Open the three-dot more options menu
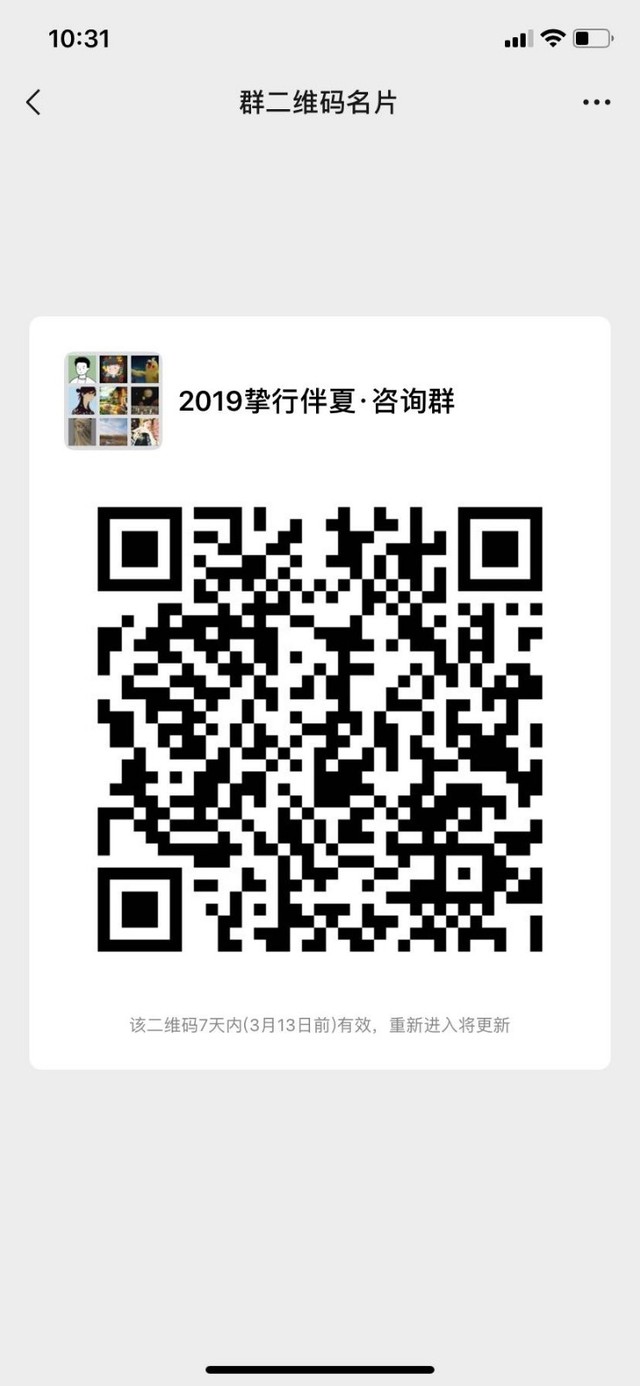Image resolution: width=640 pixels, height=1386 pixels. pyautogui.click(x=596, y=102)
